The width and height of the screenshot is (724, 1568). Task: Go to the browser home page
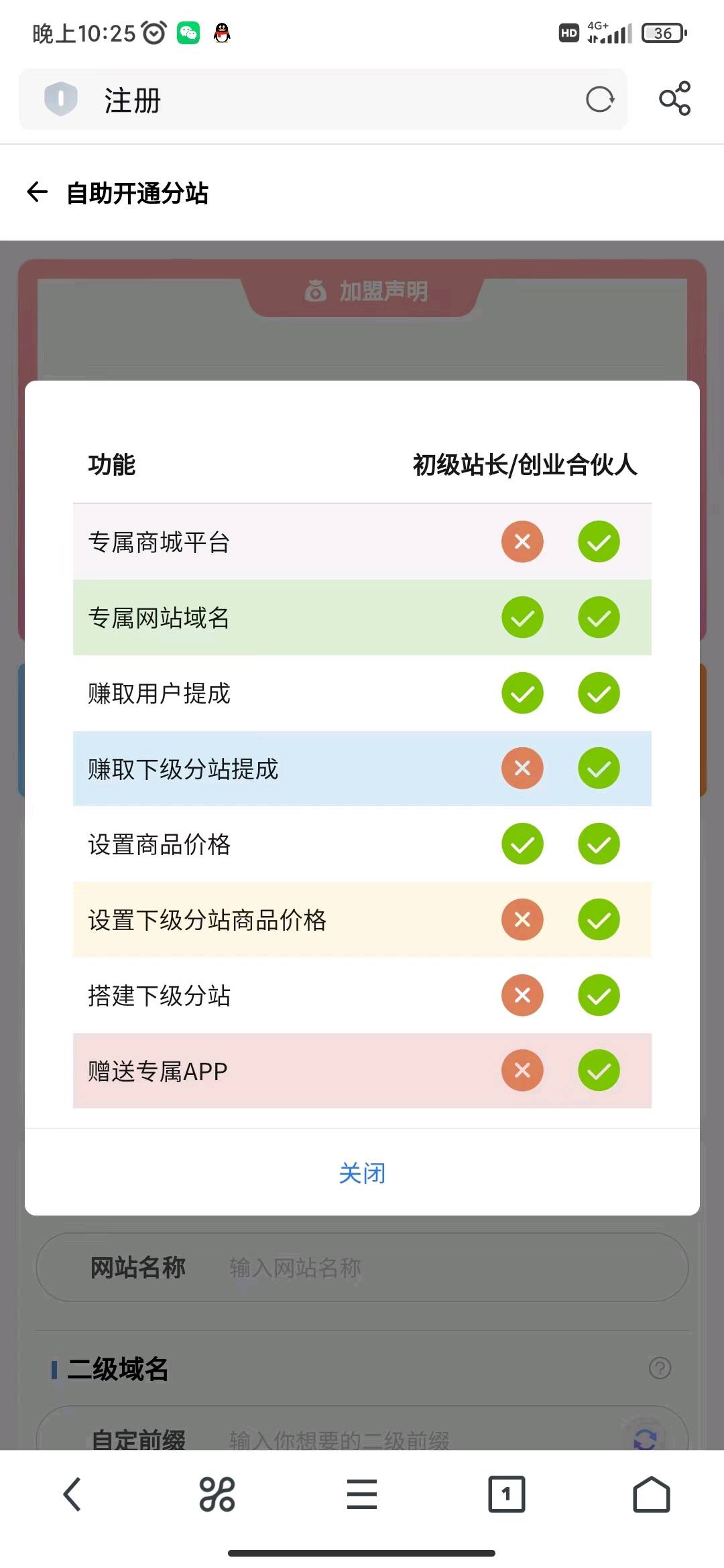[652, 1494]
